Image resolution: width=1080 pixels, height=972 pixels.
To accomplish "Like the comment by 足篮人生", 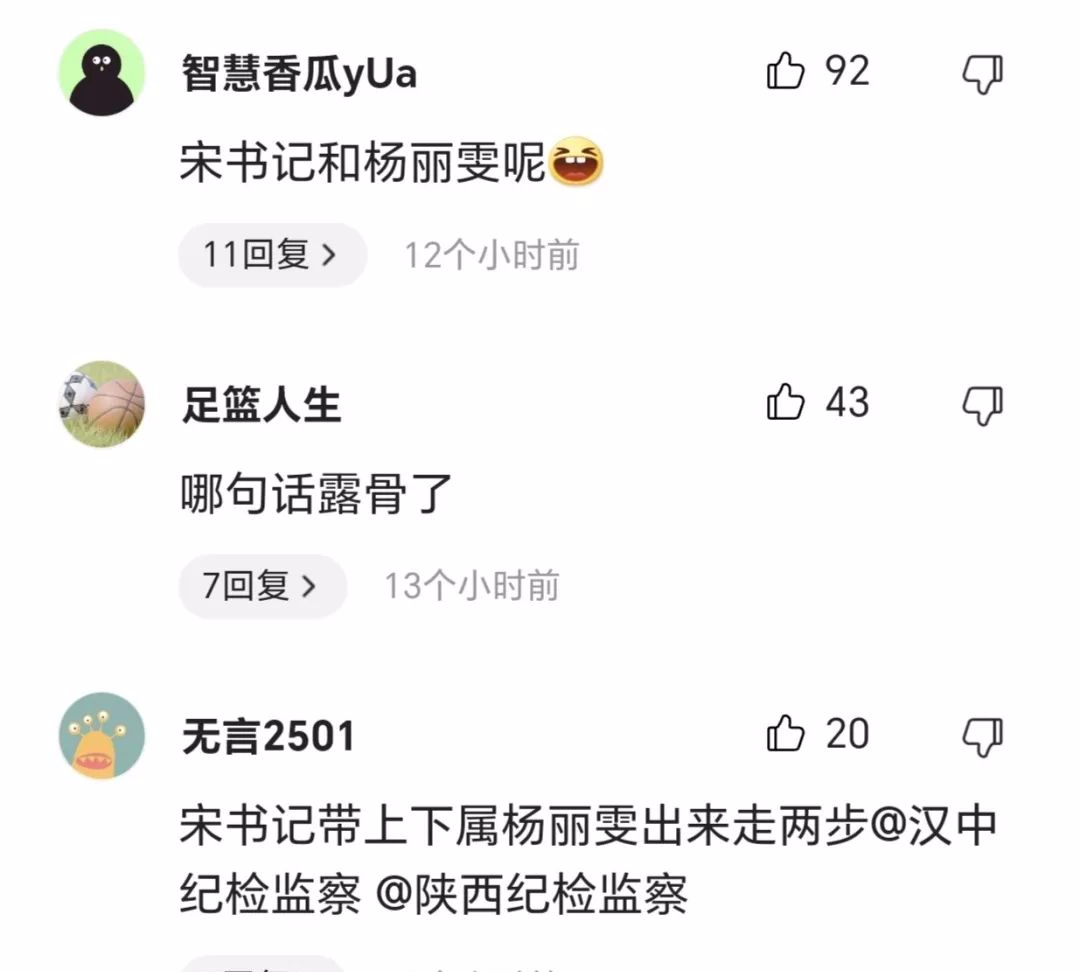I will [786, 403].
